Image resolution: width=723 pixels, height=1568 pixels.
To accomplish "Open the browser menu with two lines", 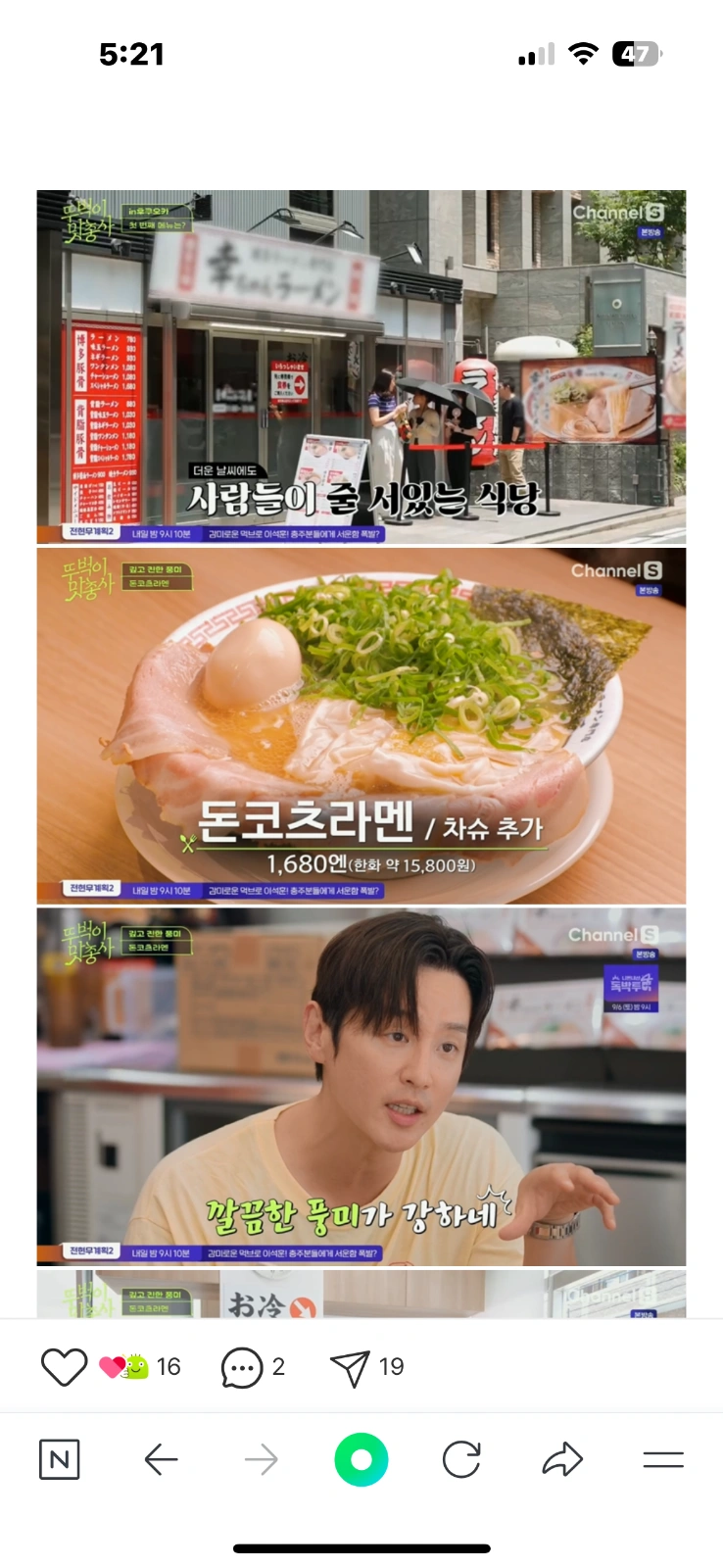I will [663, 1460].
